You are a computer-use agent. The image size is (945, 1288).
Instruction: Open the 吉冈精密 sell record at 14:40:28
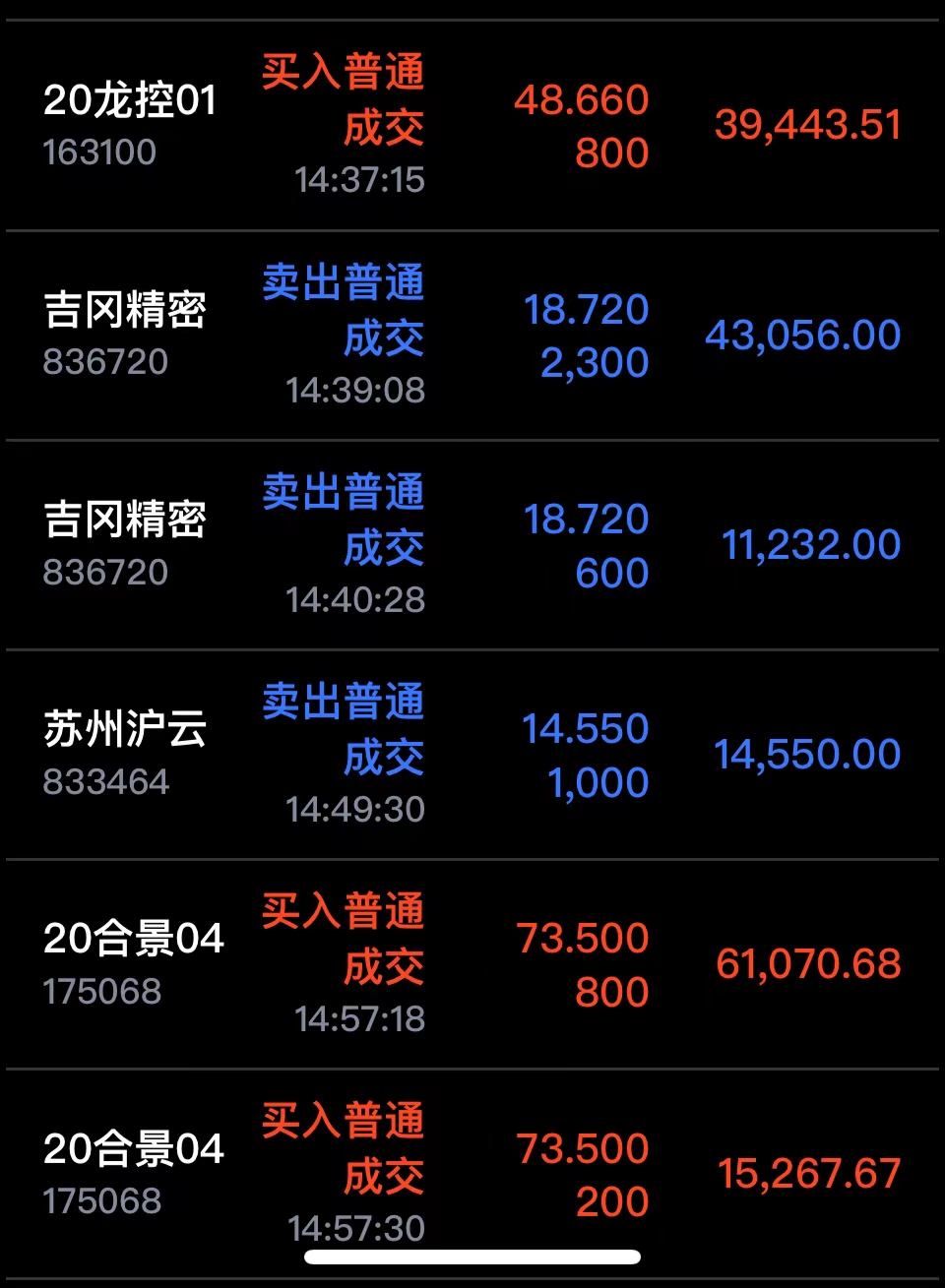click(472, 544)
